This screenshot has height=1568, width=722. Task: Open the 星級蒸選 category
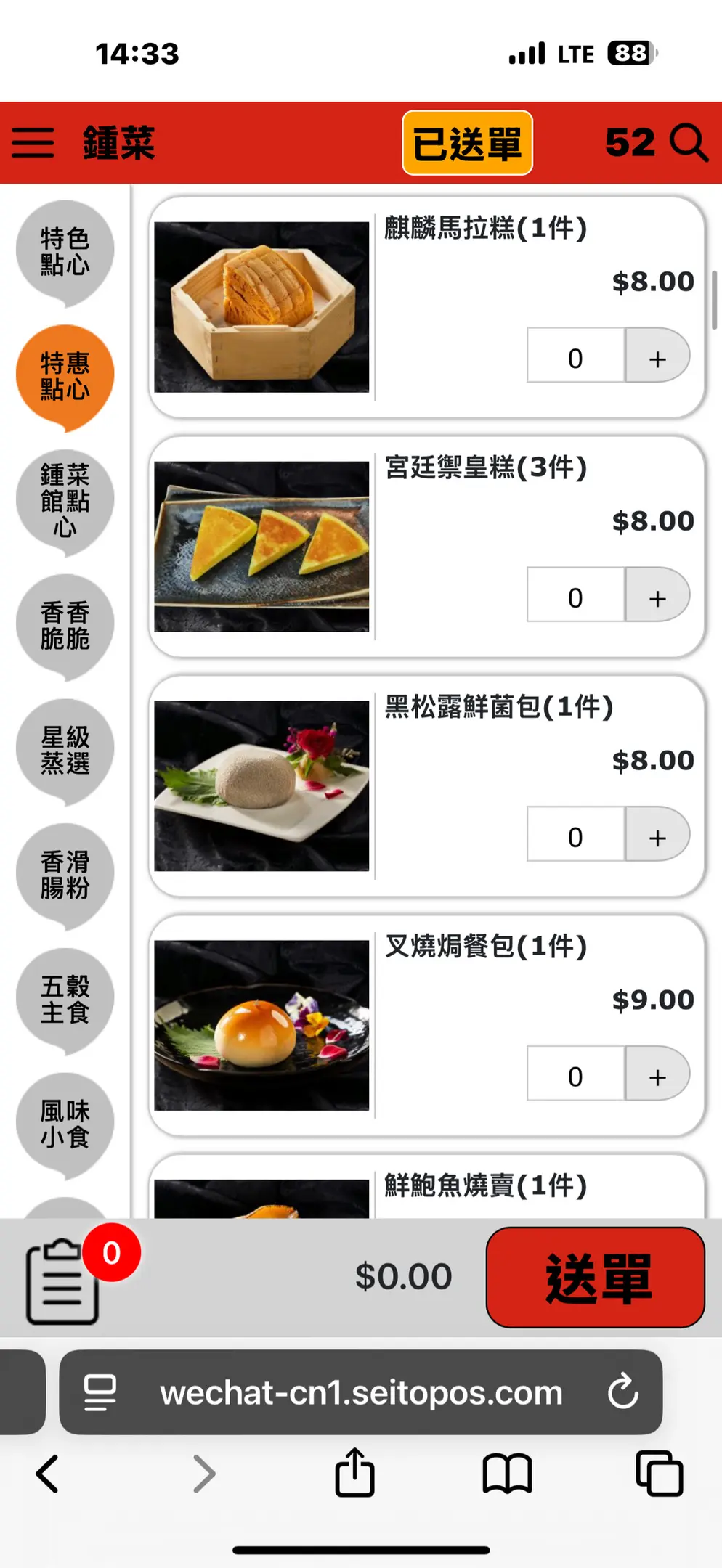click(x=65, y=750)
